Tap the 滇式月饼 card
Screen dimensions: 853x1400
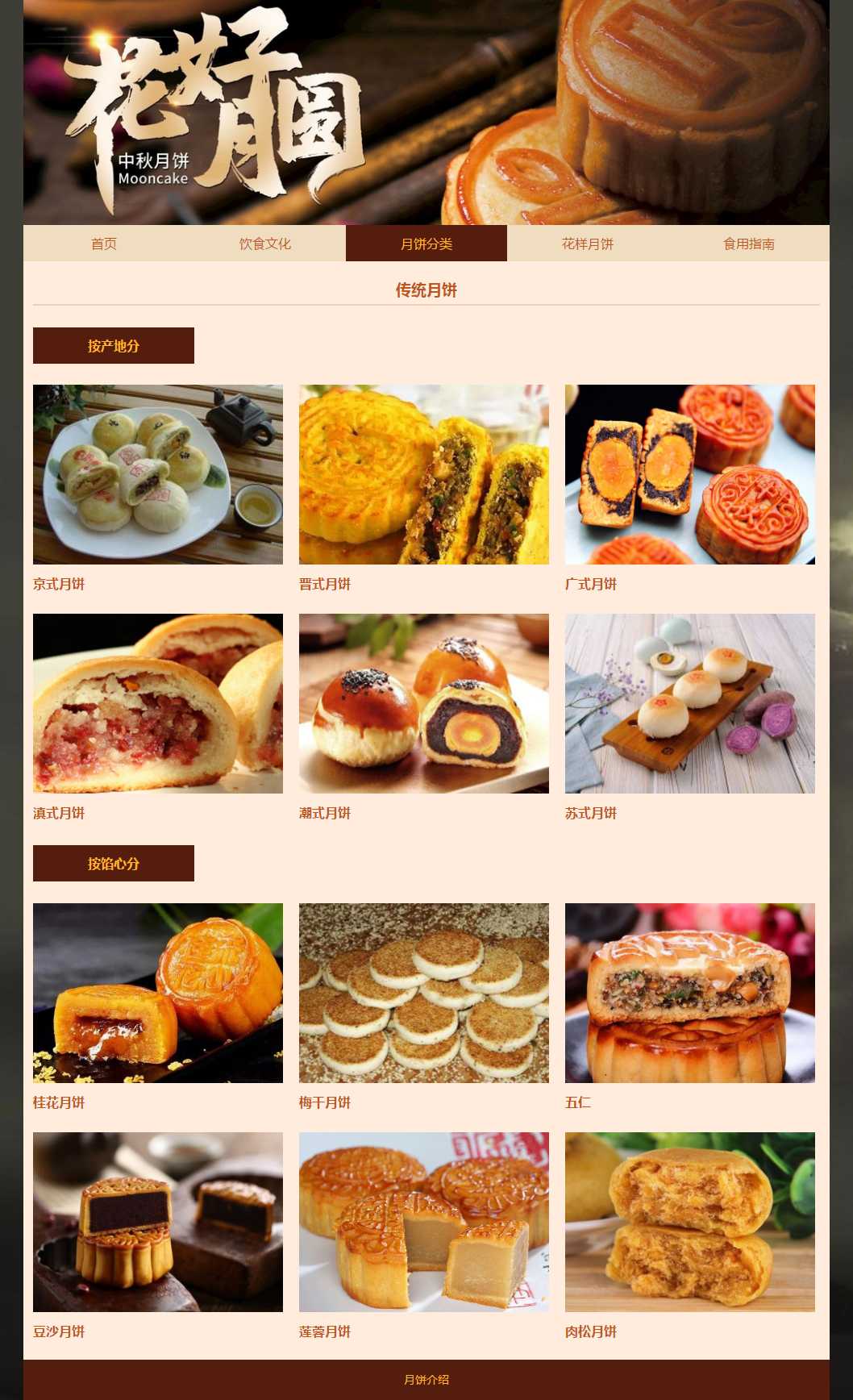click(x=158, y=703)
